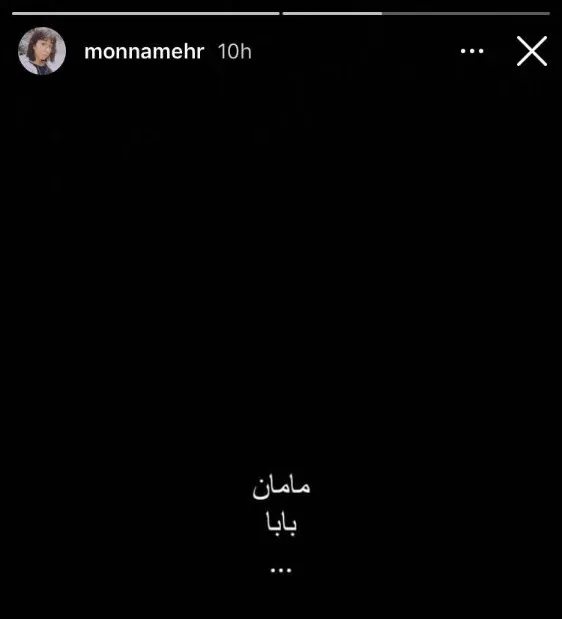Open monnamehr's profile picture
Image resolution: width=562 pixels, height=619 pixels.
pyautogui.click(x=42, y=51)
